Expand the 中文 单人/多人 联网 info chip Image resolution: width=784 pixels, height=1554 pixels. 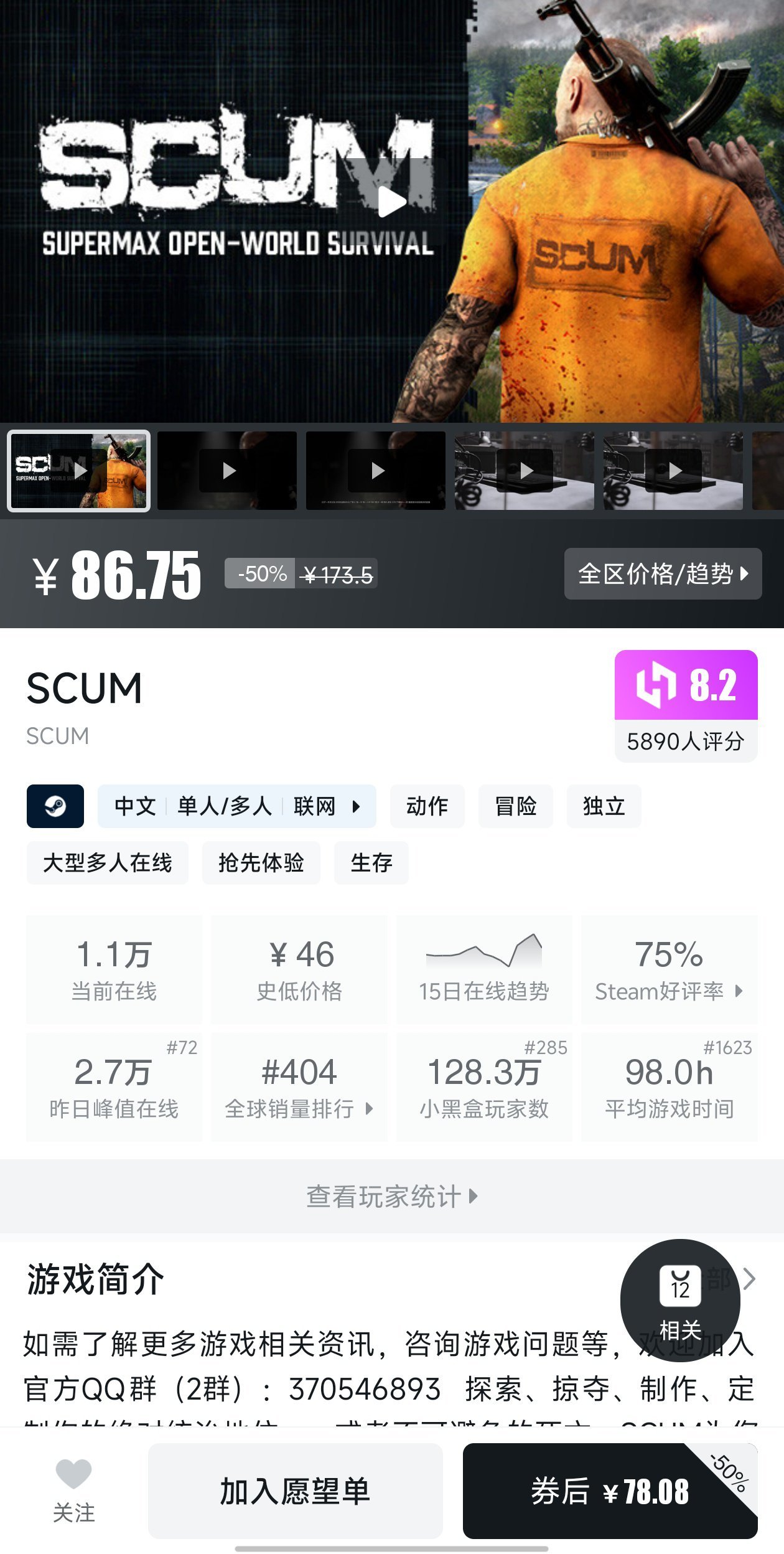coord(236,806)
